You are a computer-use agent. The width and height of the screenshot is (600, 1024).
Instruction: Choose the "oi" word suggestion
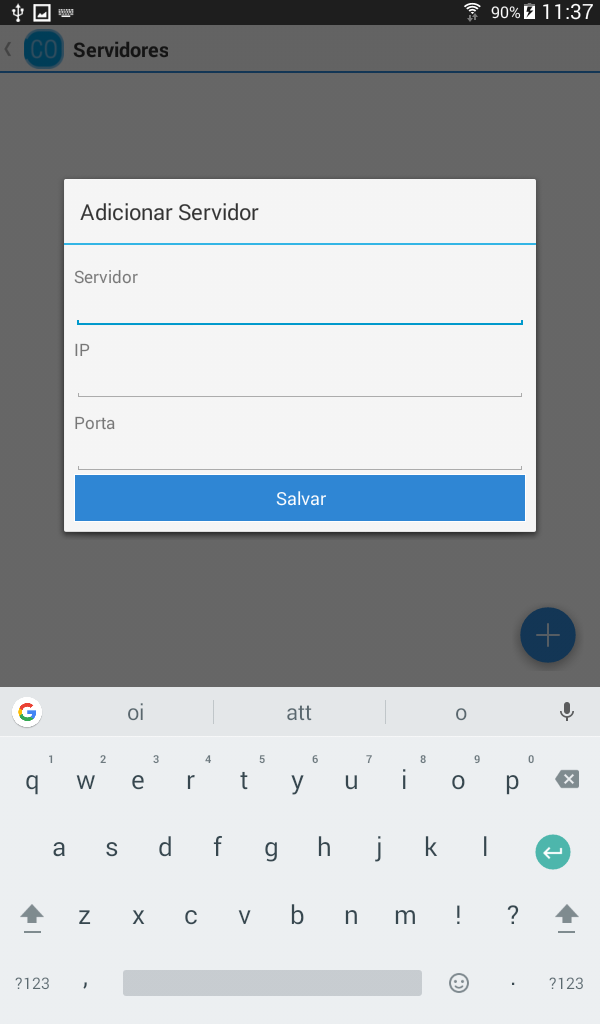pos(136,712)
